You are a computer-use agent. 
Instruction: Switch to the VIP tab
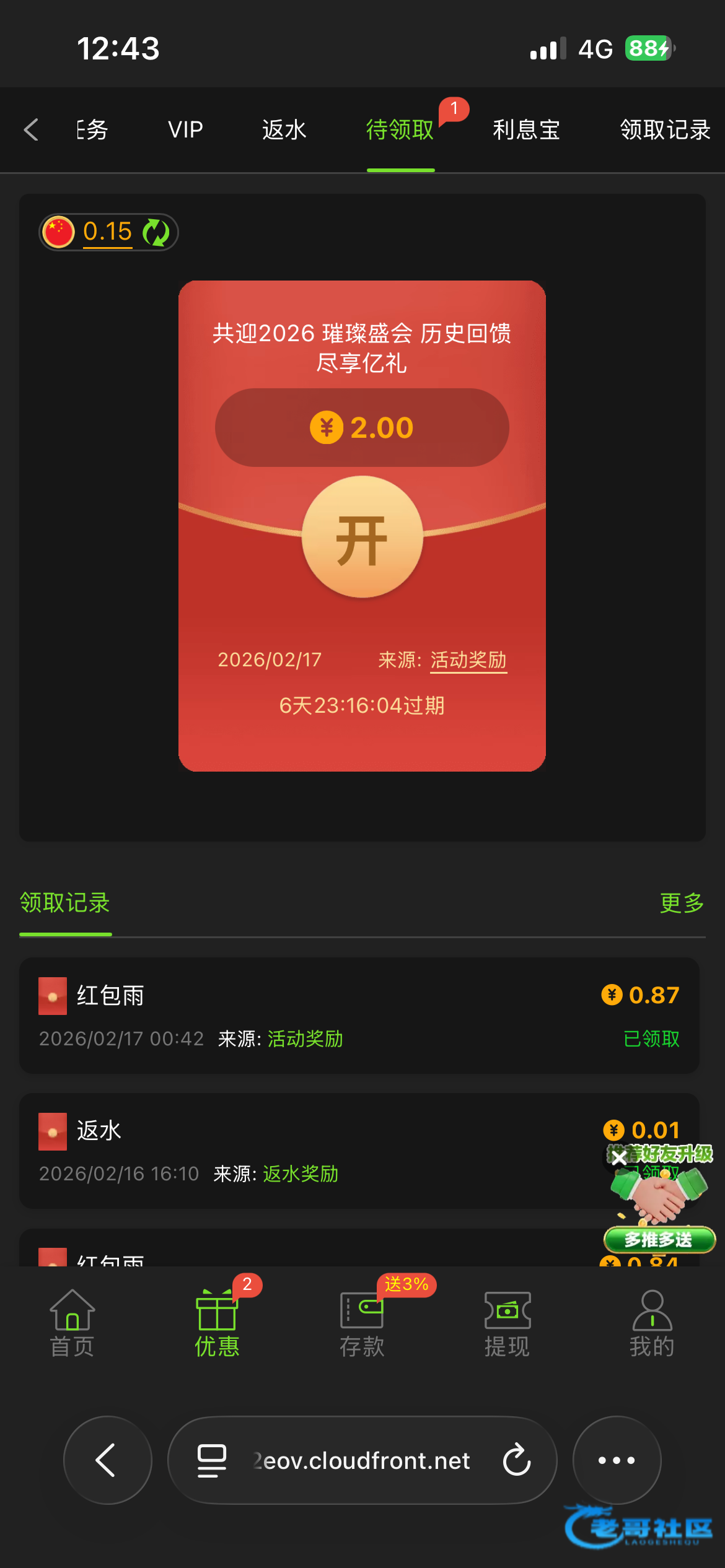(185, 130)
